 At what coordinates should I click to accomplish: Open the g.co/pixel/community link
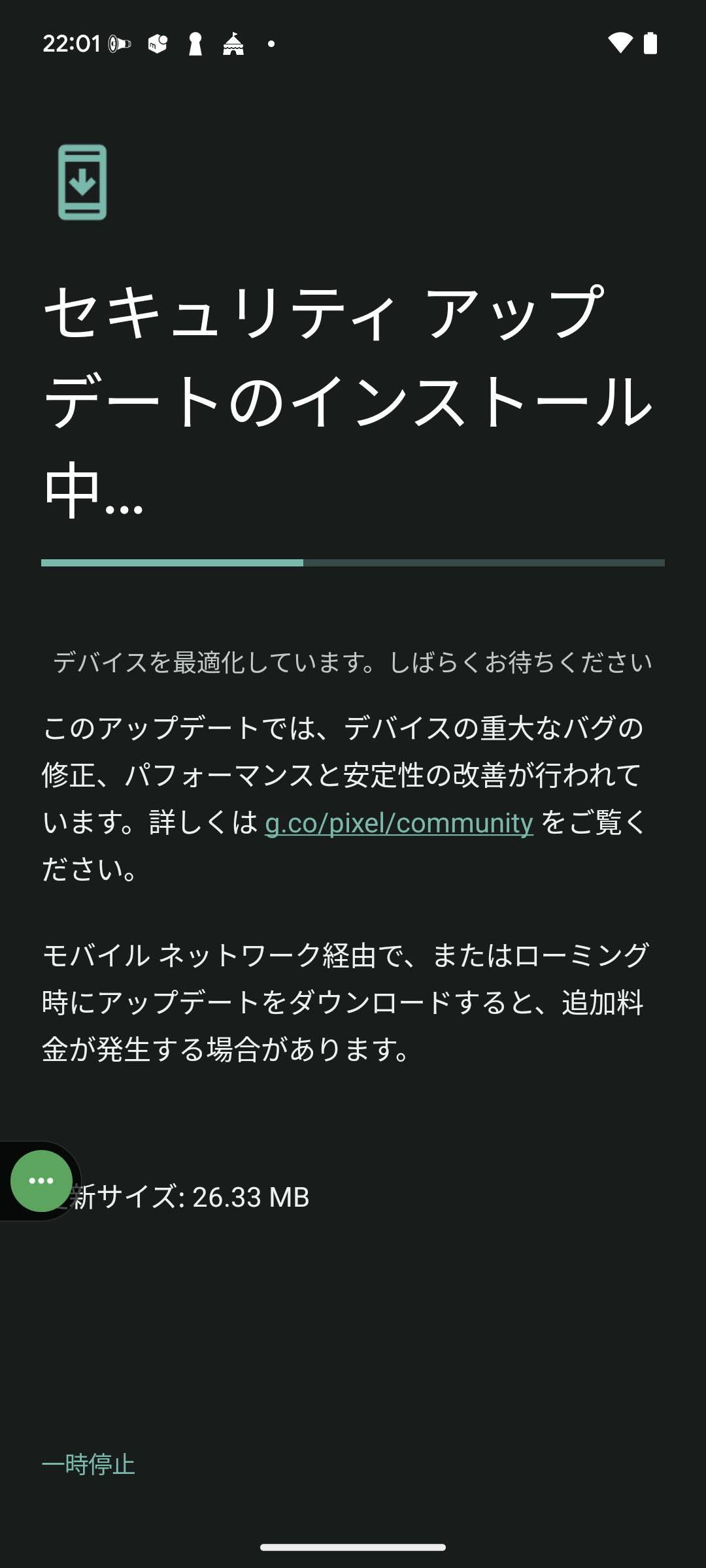click(x=399, y=823)
